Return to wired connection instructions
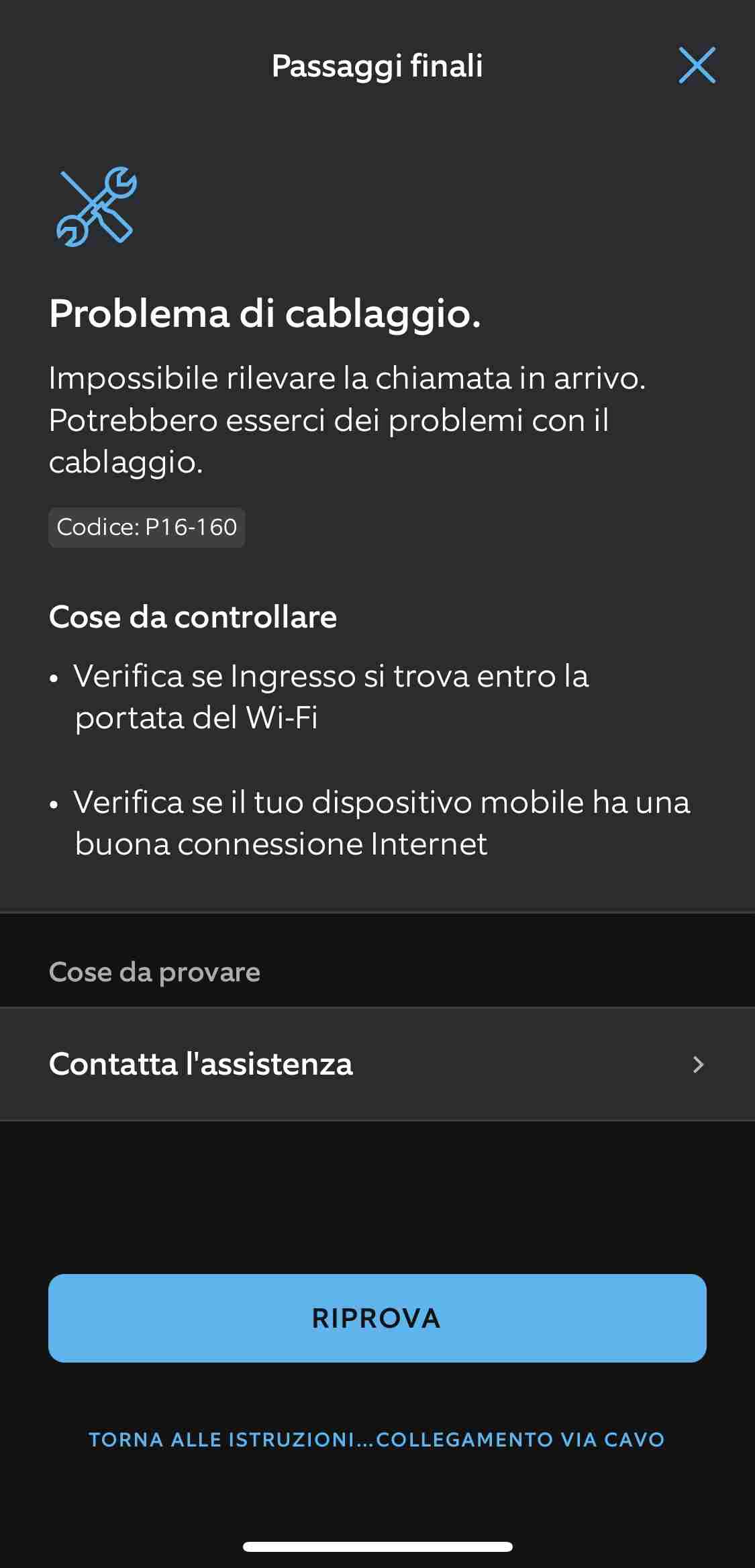 click(376, 1439)
